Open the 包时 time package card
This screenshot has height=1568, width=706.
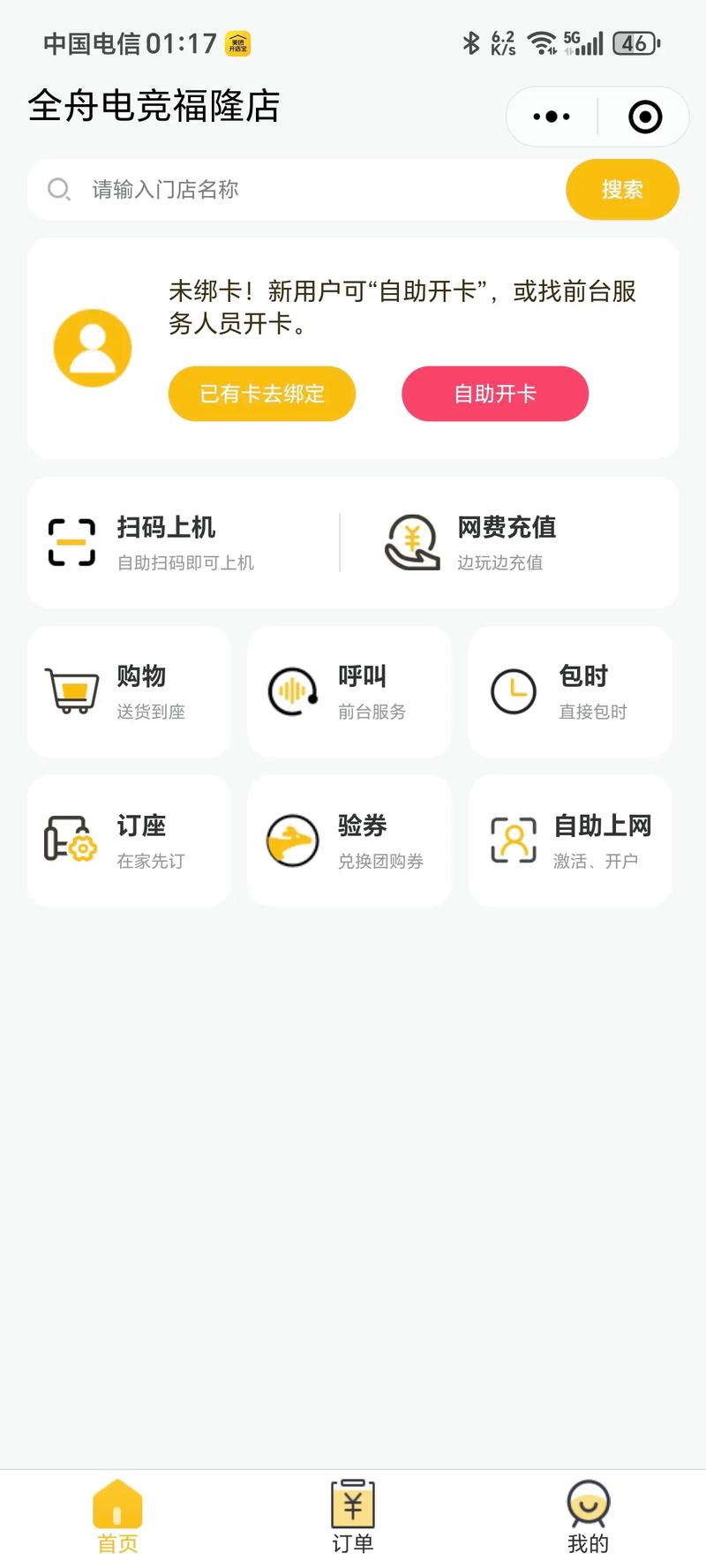(x=570, y=691)
